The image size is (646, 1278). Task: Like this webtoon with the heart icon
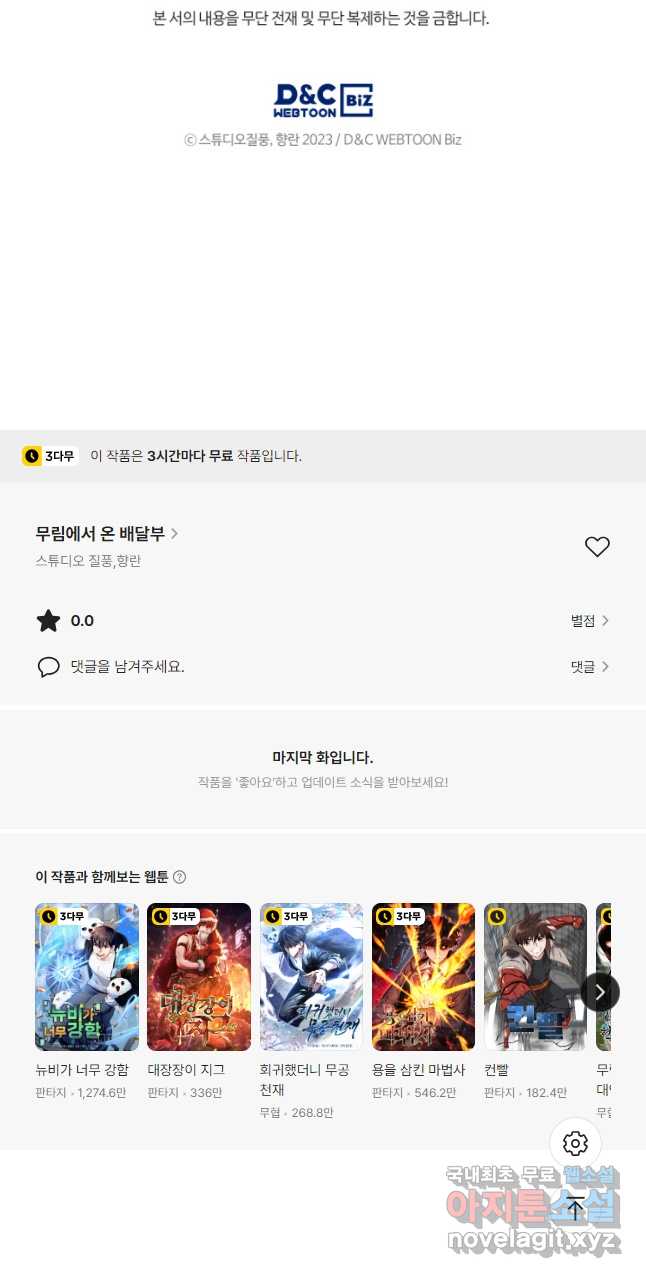point(597,547)
